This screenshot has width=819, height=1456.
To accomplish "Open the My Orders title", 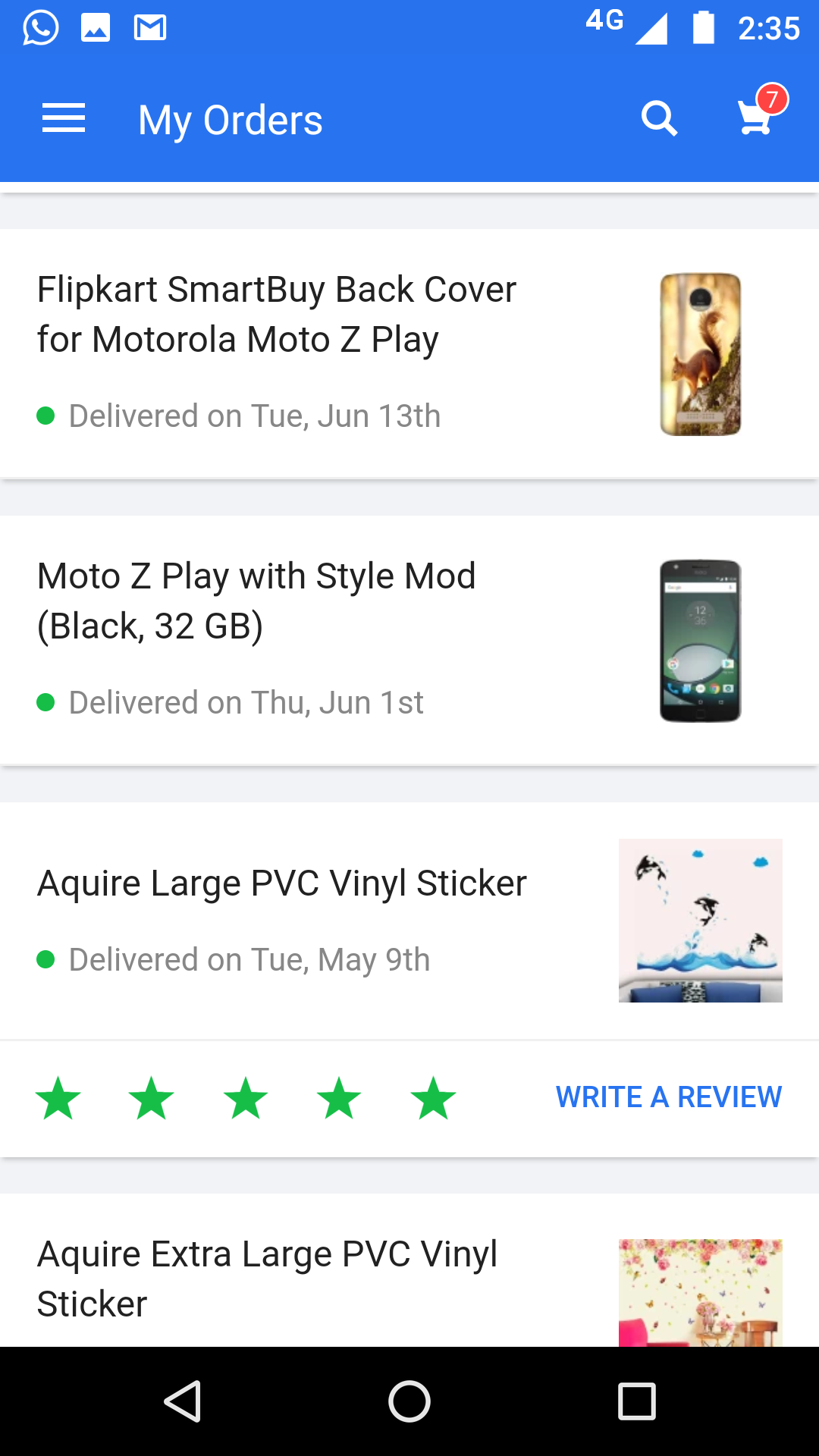I will (x=229, y=119).
